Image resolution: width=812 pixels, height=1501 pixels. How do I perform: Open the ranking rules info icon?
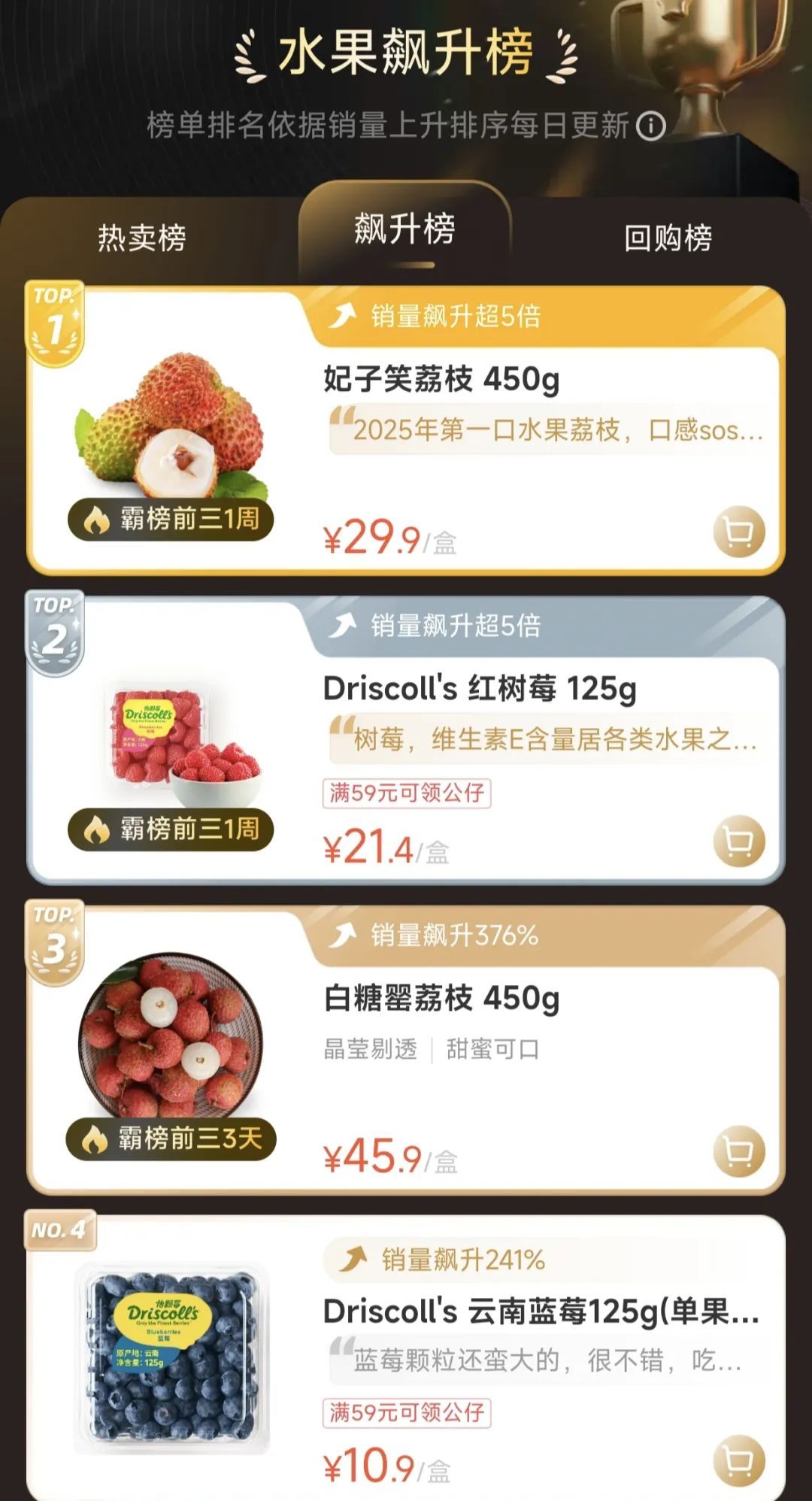coord(651,126)
